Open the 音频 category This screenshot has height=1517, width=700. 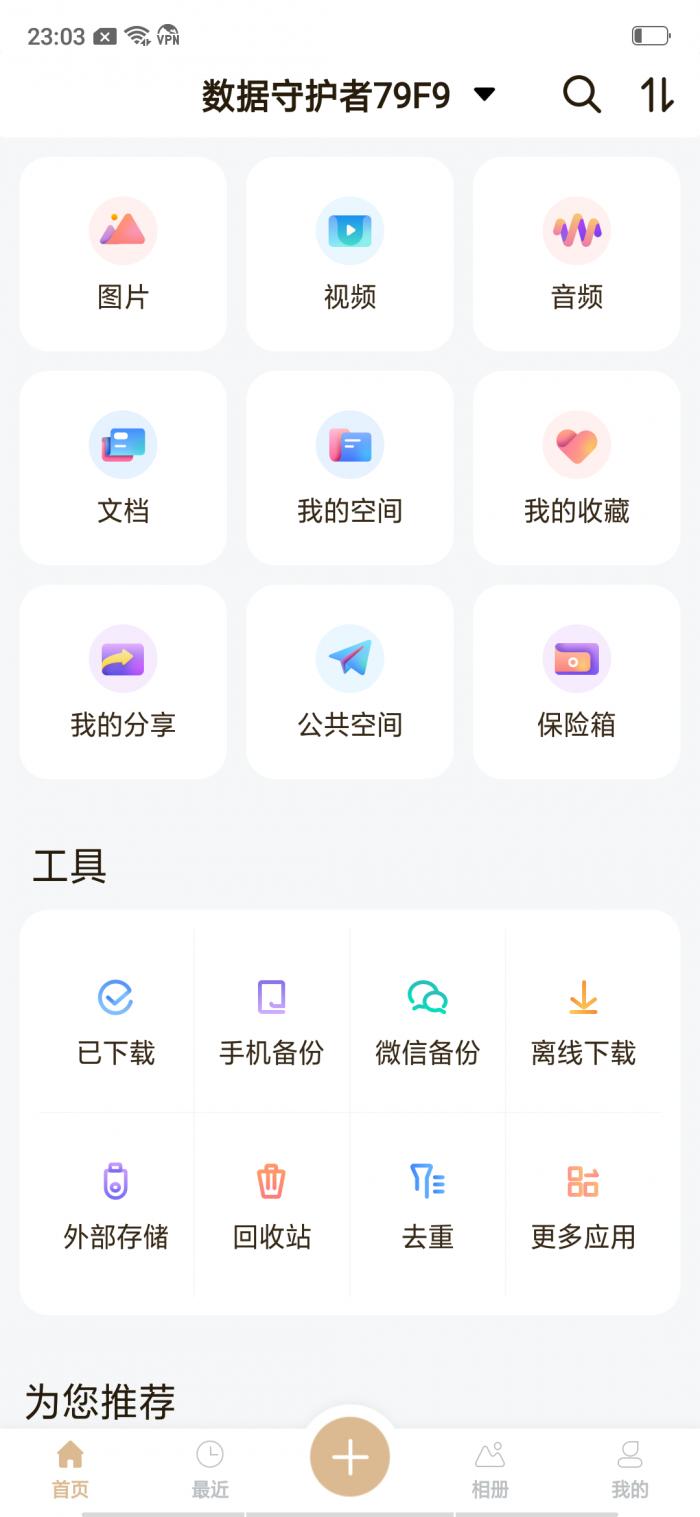(x=577, y=254)
